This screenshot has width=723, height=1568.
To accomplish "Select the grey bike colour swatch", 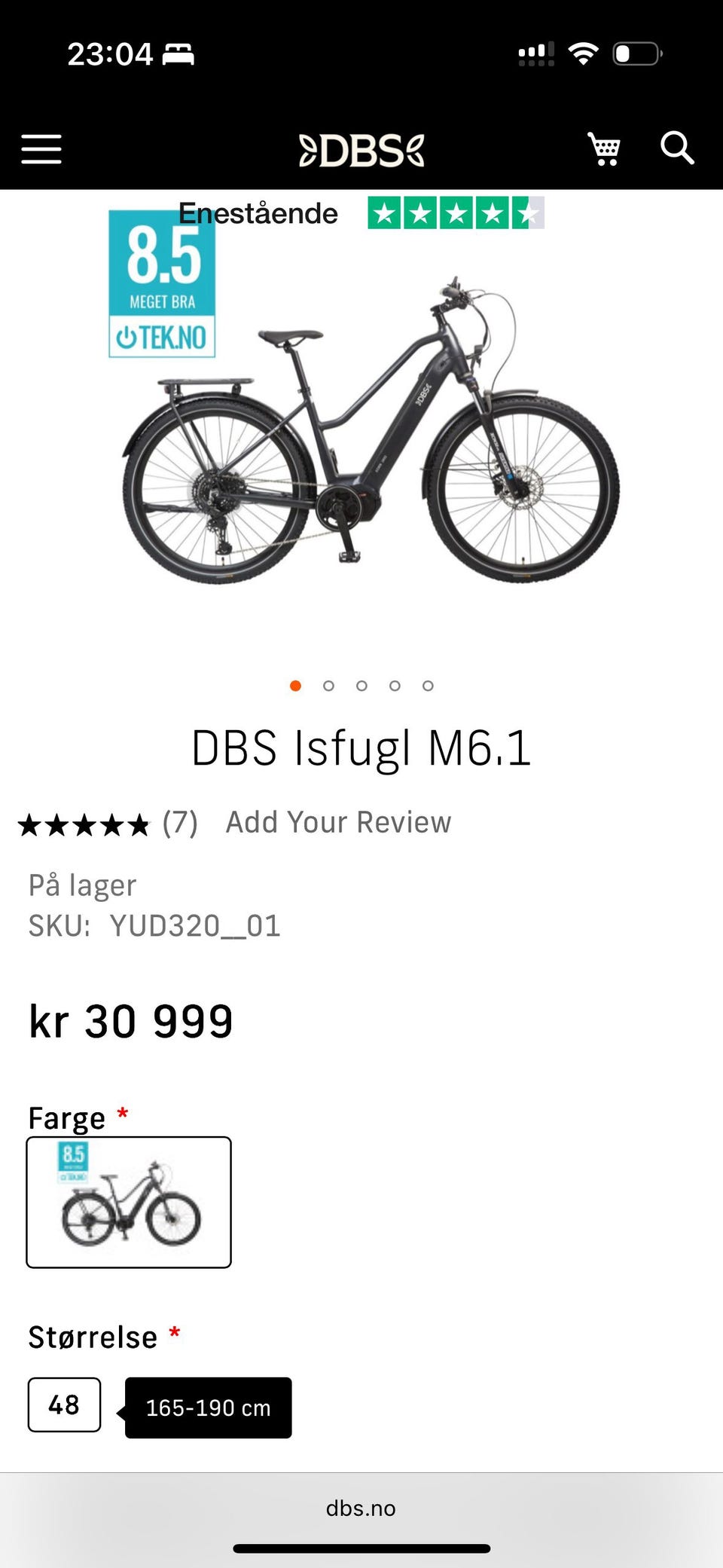I will pos(129,1202).
